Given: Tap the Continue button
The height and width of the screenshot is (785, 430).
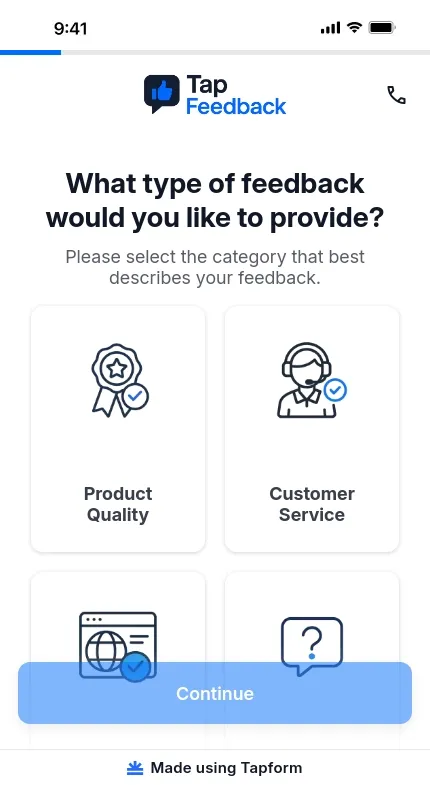Looking at the screenshot, I should pyautogui.click(x=215, y=693).
